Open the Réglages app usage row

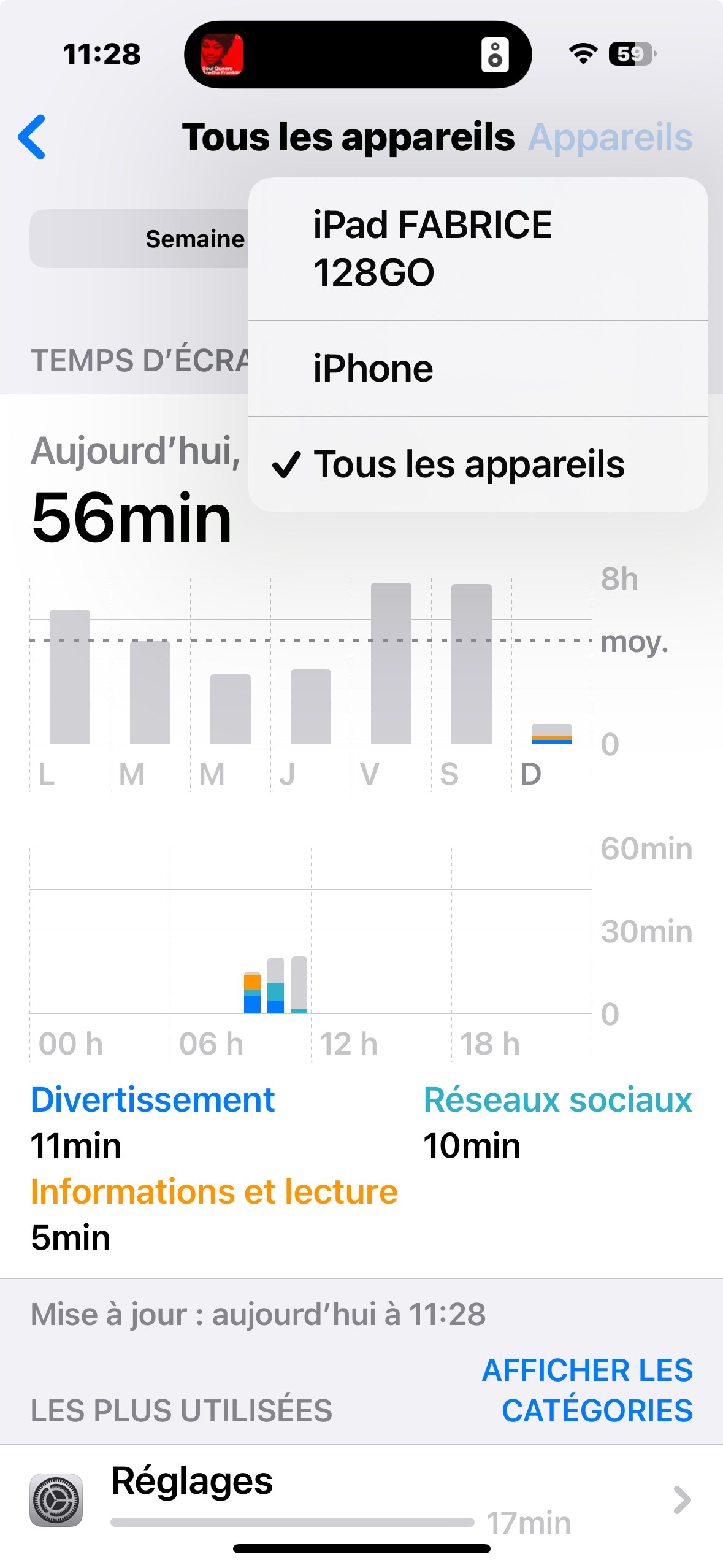(x=361, y=1500)
